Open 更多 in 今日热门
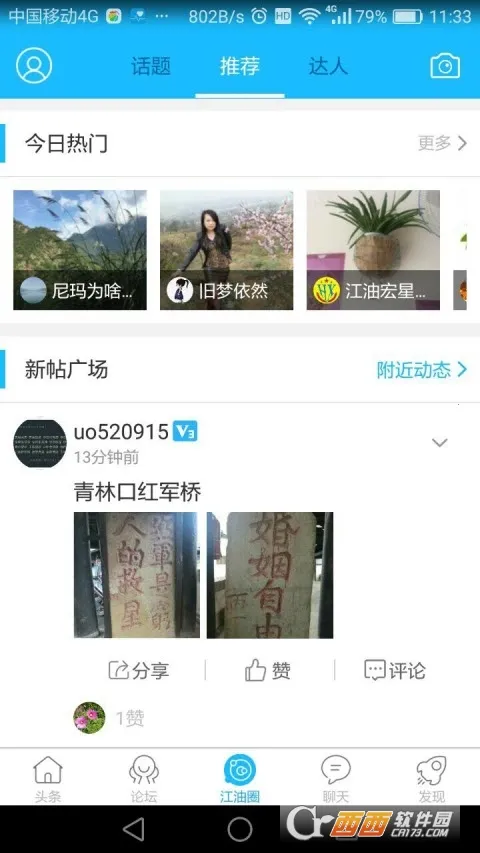Screen dimensions: 480x853 pyautogui.click(x=442, y=143)
